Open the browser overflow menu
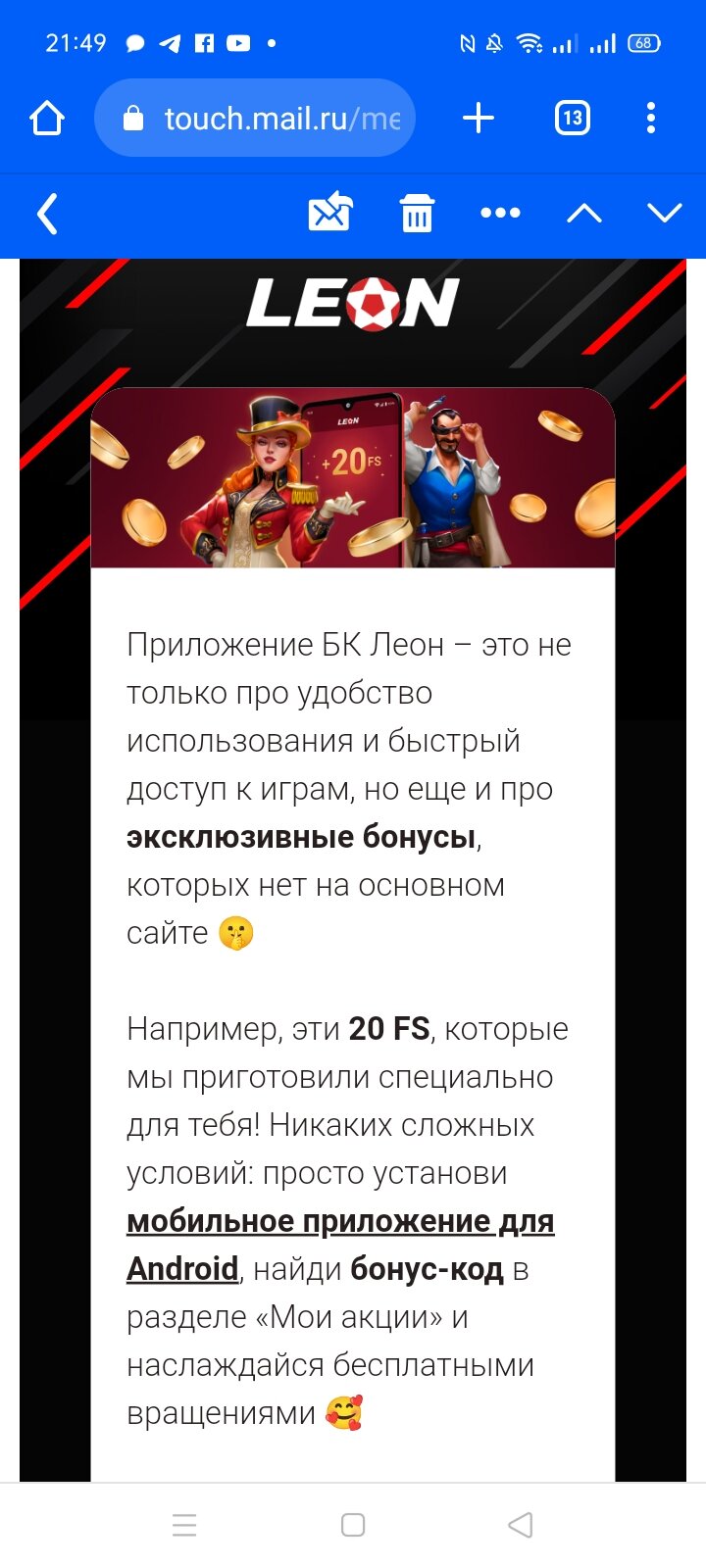 651,119
